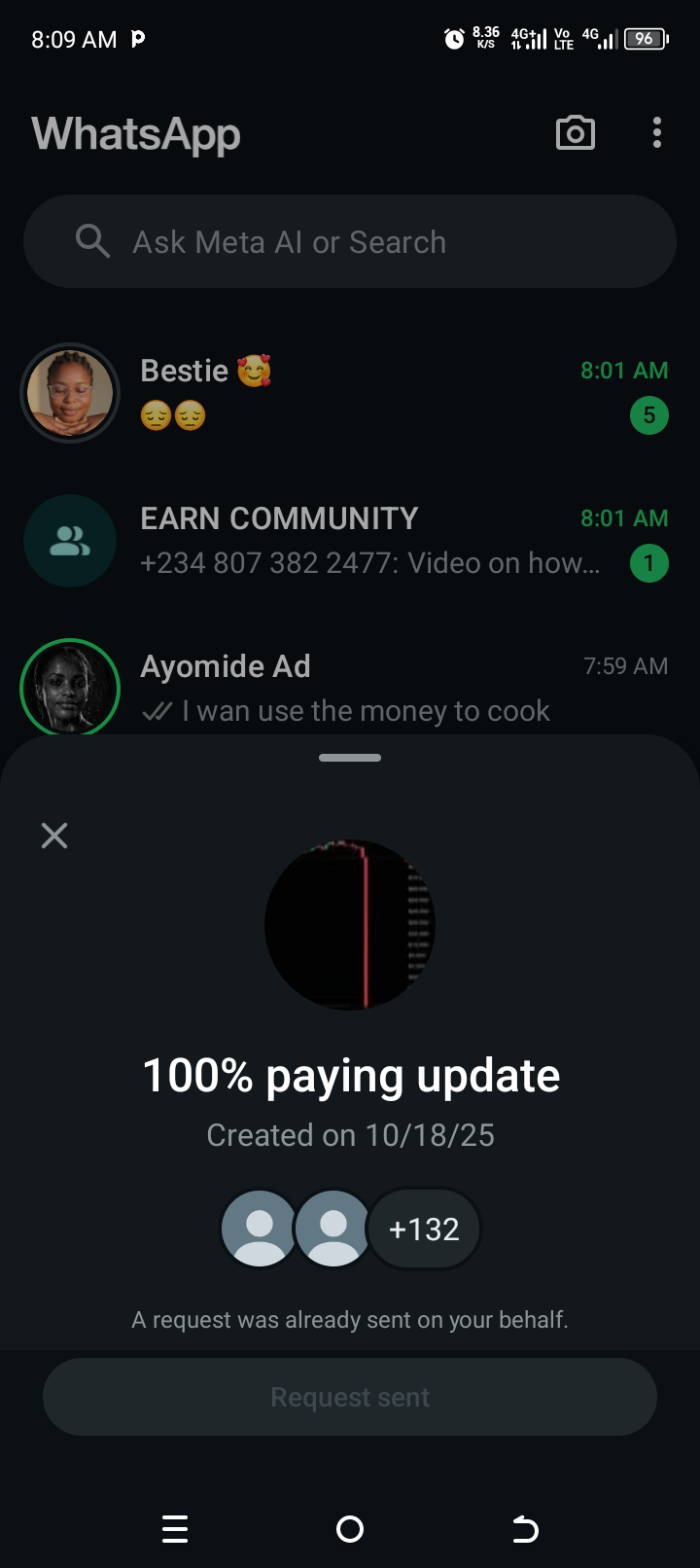Image resolution: width=700 pixels, height=1568 pixels.
Task: Open the chat with Bestie
Action: (x=389, y=393)
